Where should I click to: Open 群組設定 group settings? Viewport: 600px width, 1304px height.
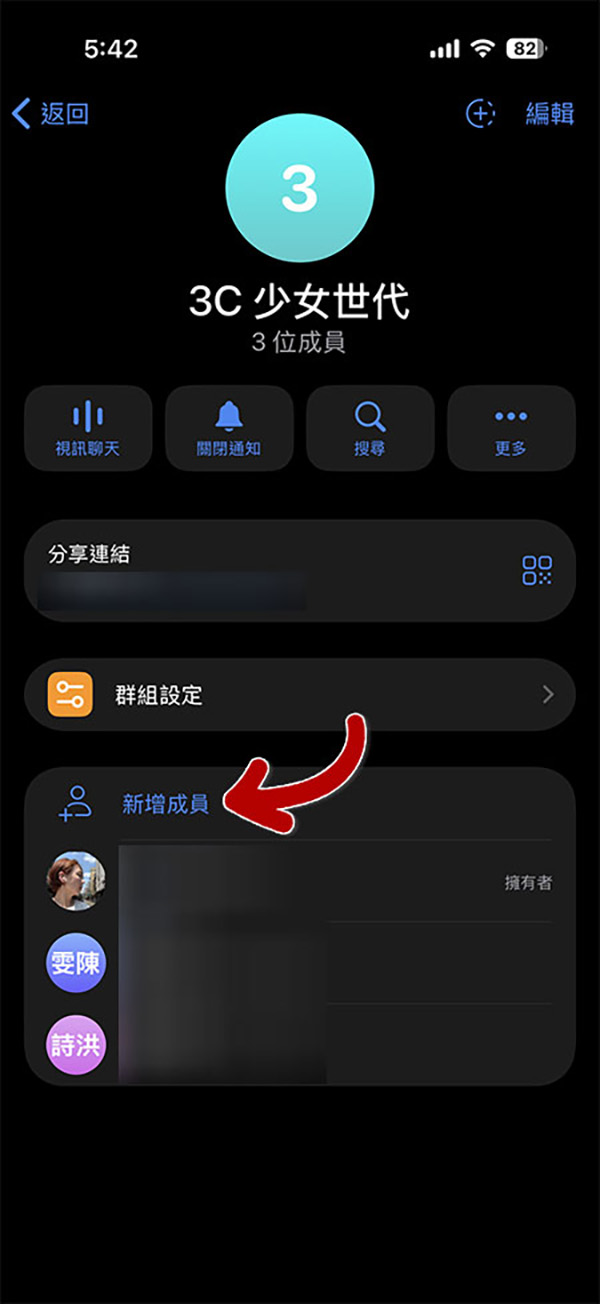point(300,694)
